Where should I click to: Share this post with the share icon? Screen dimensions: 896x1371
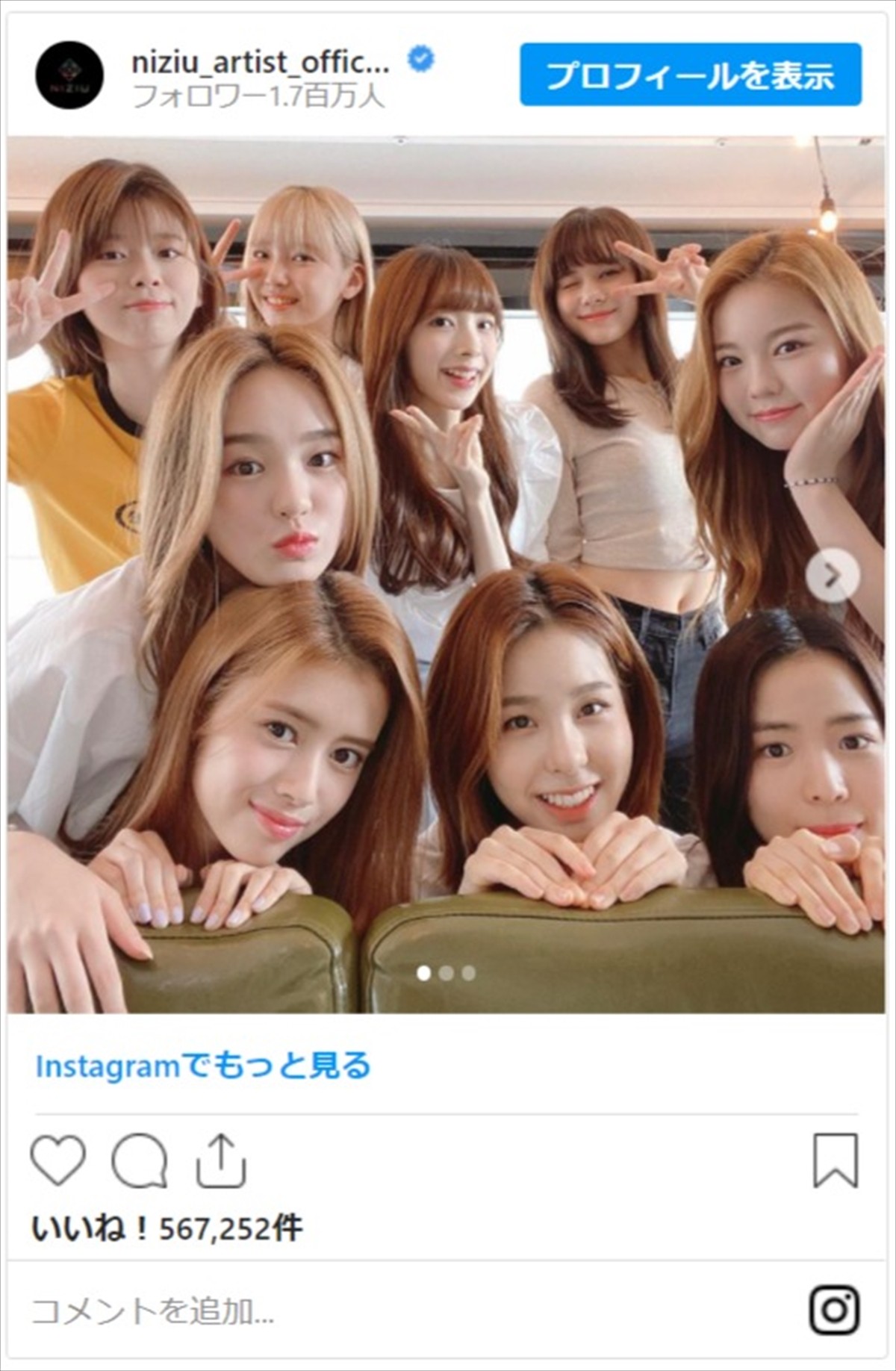click(221, 1161)
